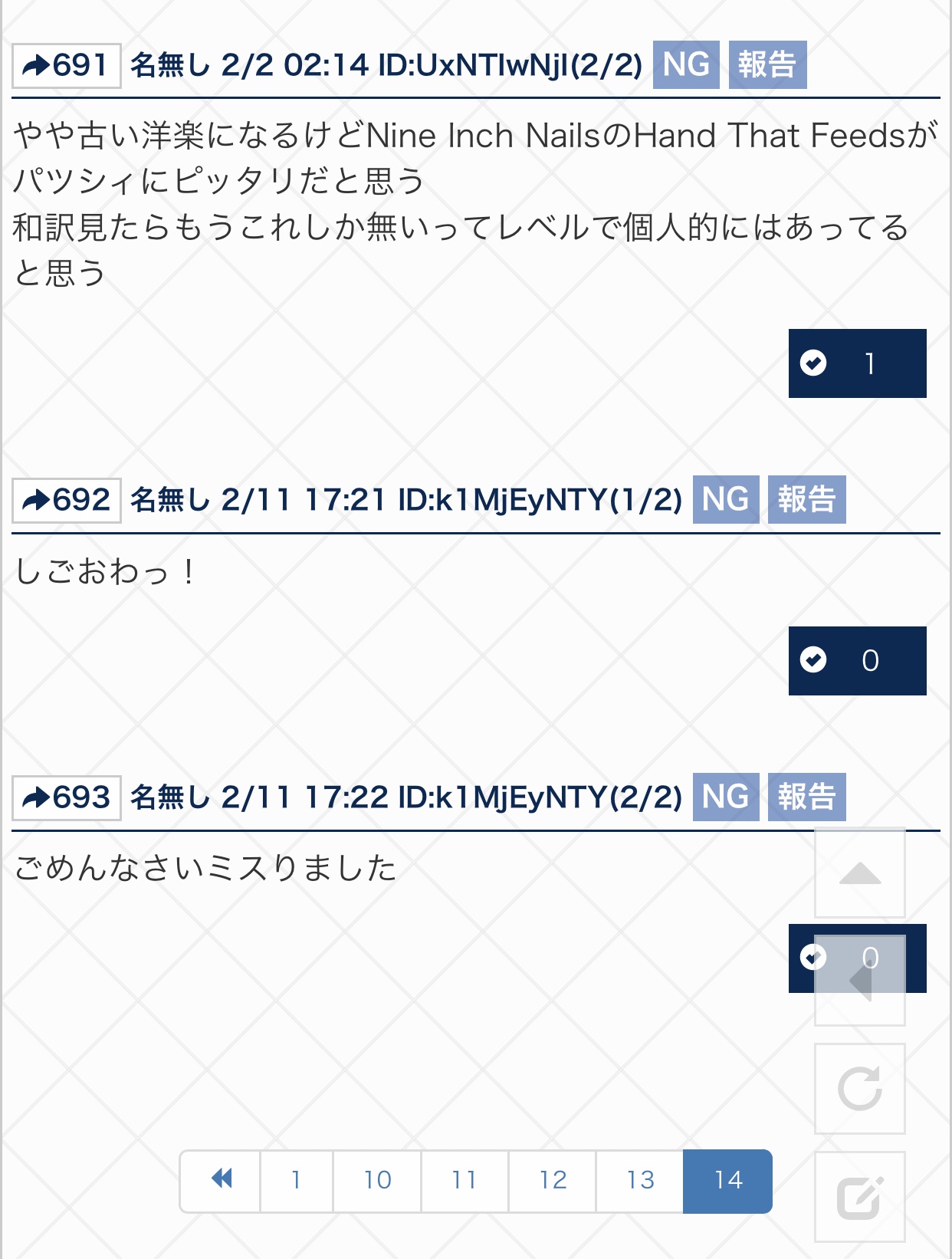Image resolution: width=952 pixels, height=1259 pixels.
Task: Reply to post 693
Action: pyautogui.click(x=66, y=798)
